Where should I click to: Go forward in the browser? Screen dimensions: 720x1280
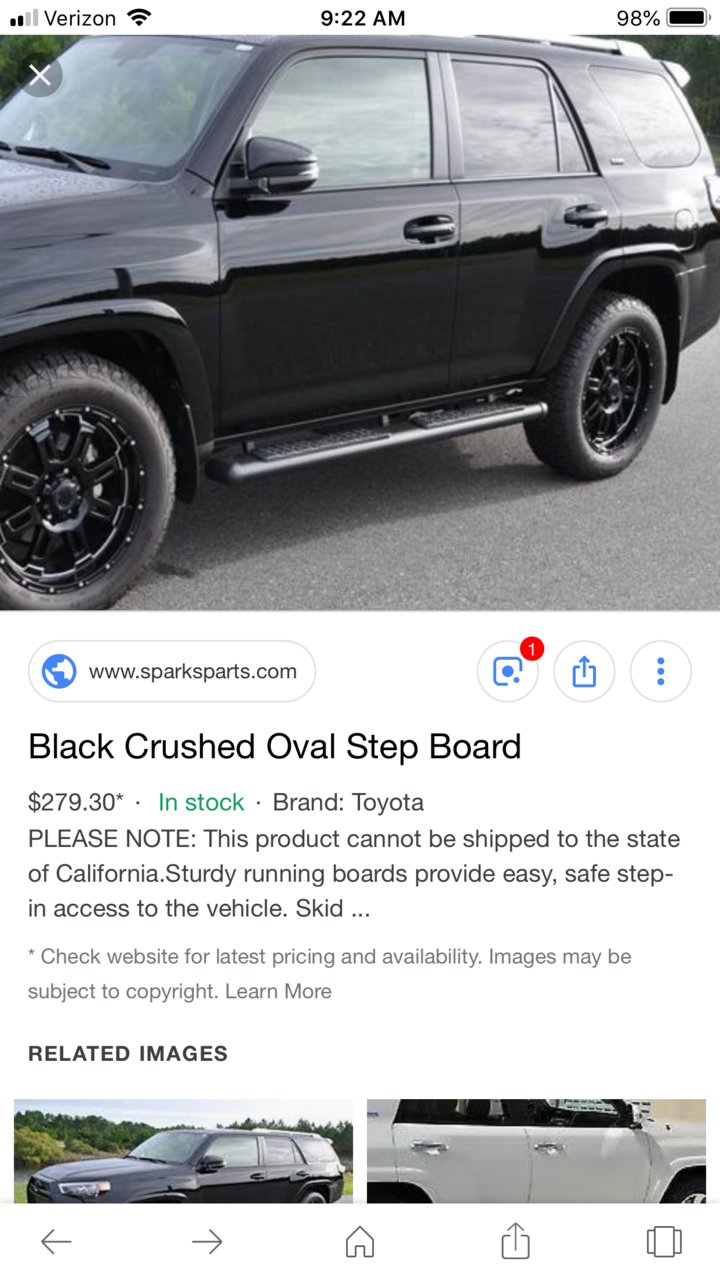(207, 1242)
